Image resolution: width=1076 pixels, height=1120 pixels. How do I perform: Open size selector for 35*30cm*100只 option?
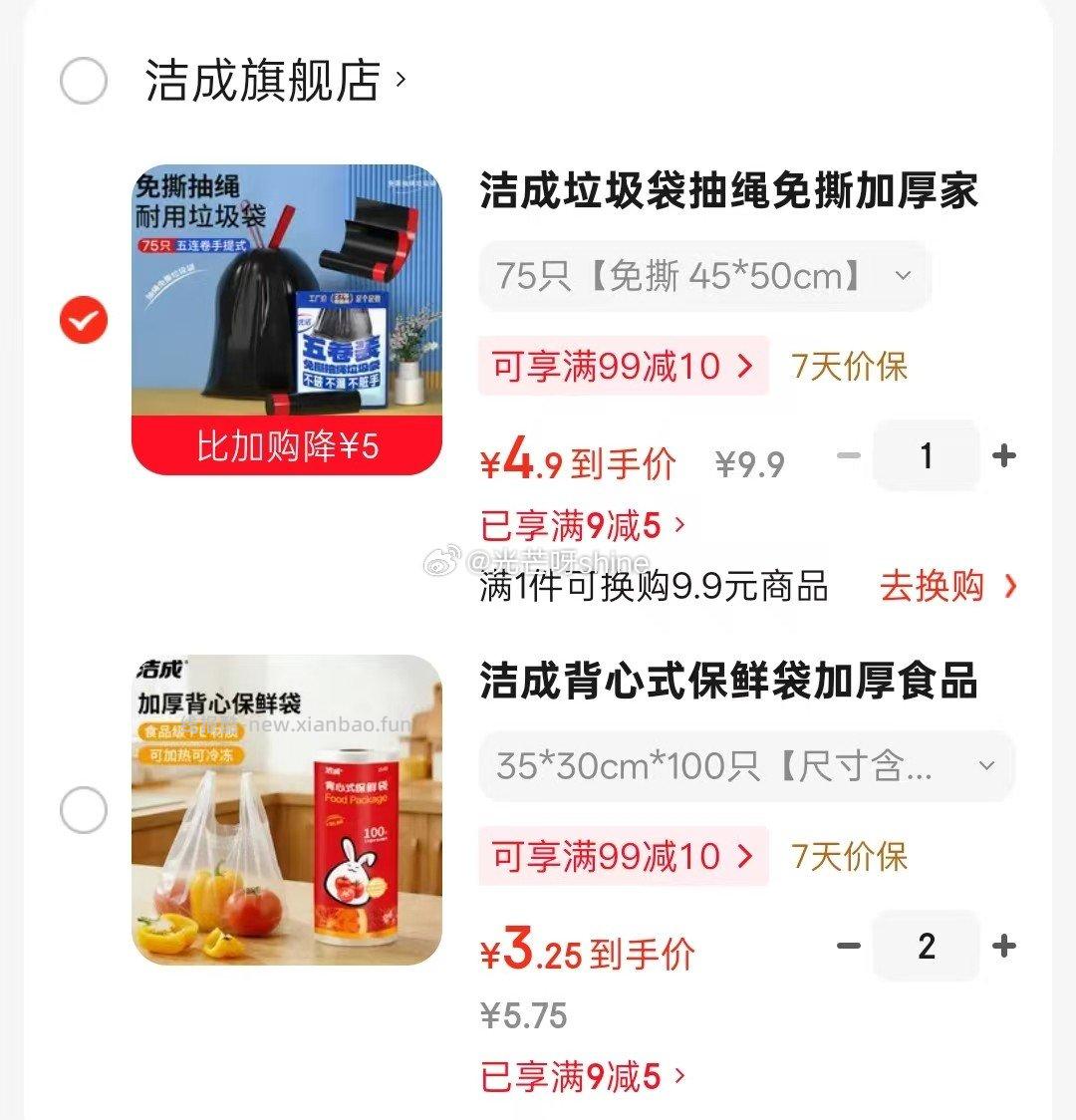coord(737,765)
